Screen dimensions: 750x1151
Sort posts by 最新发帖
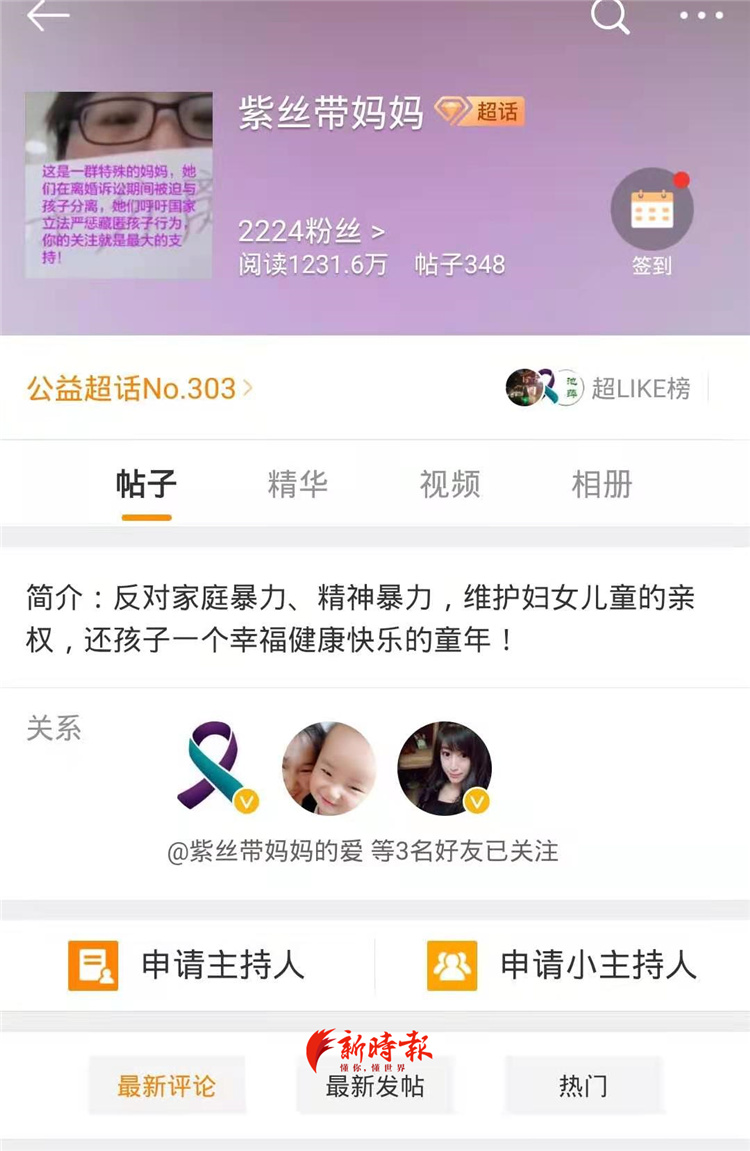[375, 1086]
